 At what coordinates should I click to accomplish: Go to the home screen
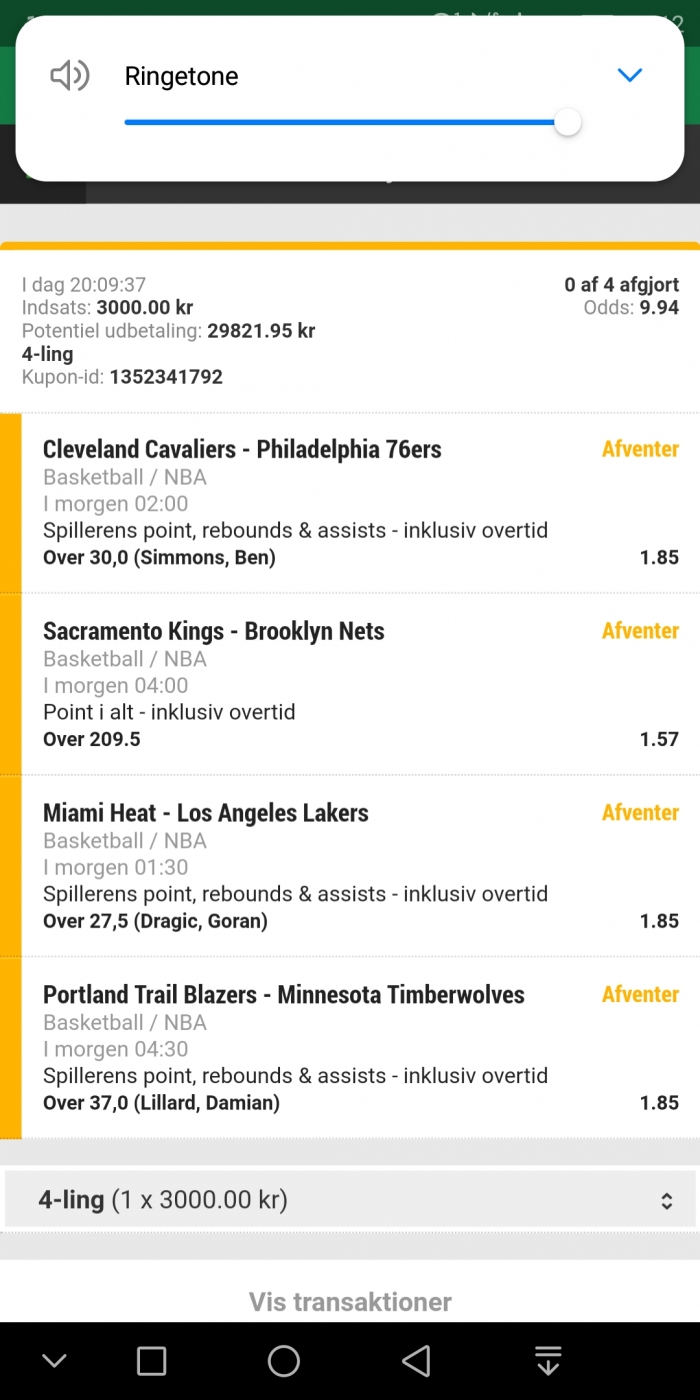tap(284, 1360)
